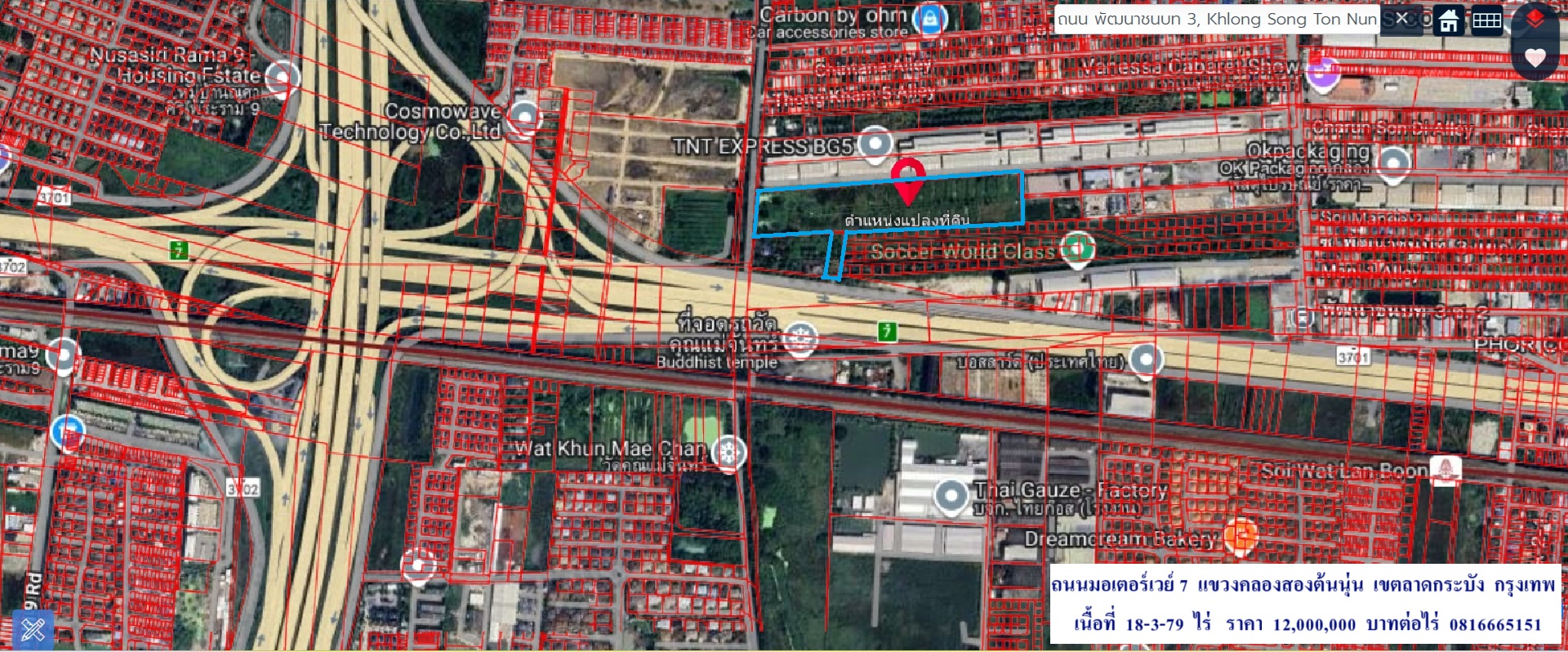
Task: Open the grid table view
Action: coord(1486,20)
